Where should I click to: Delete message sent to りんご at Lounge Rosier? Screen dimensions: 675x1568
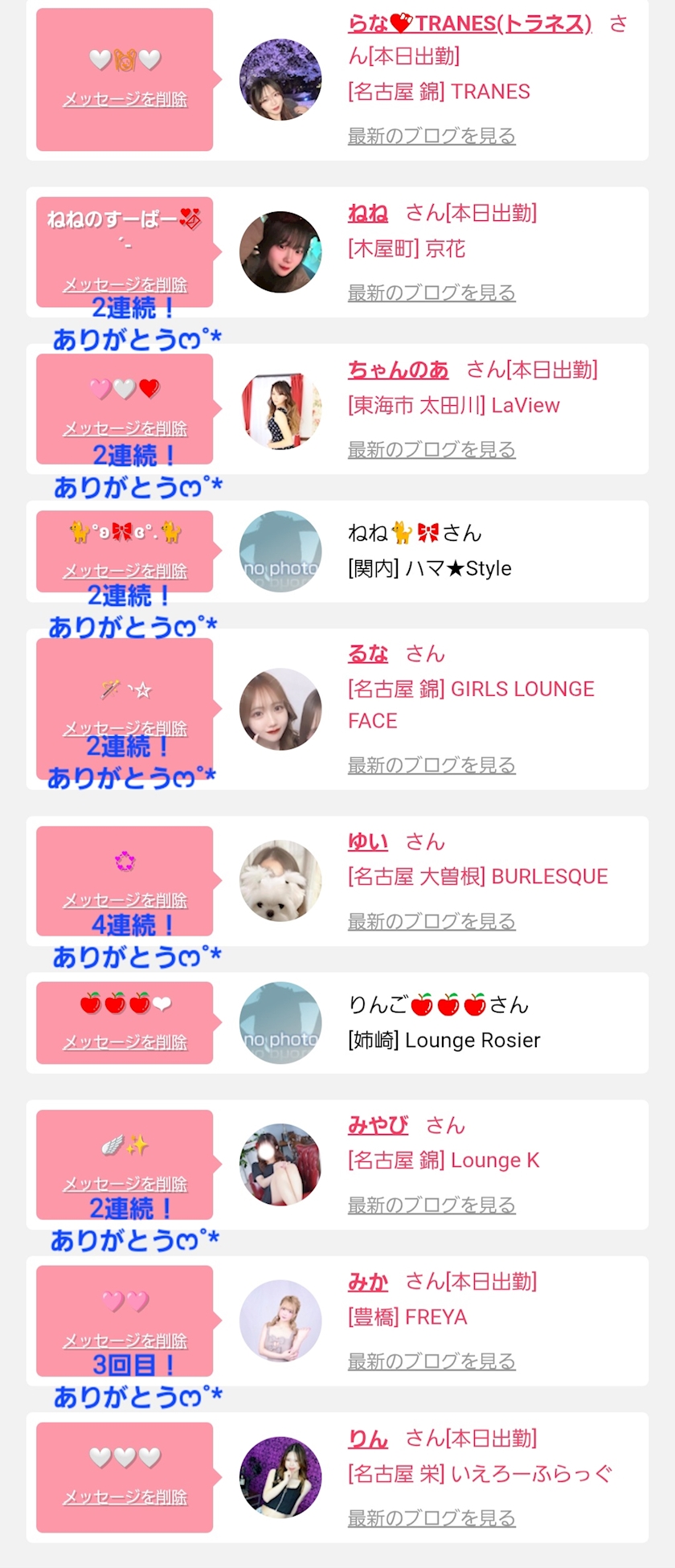125,1042
